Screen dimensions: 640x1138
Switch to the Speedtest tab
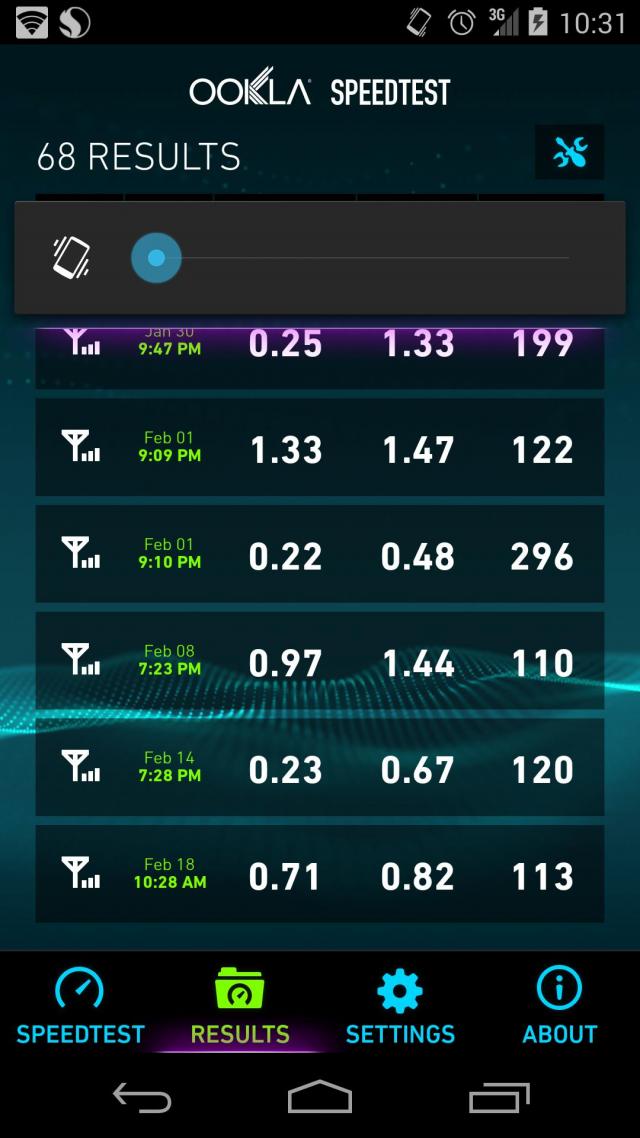click(80, 1006)
